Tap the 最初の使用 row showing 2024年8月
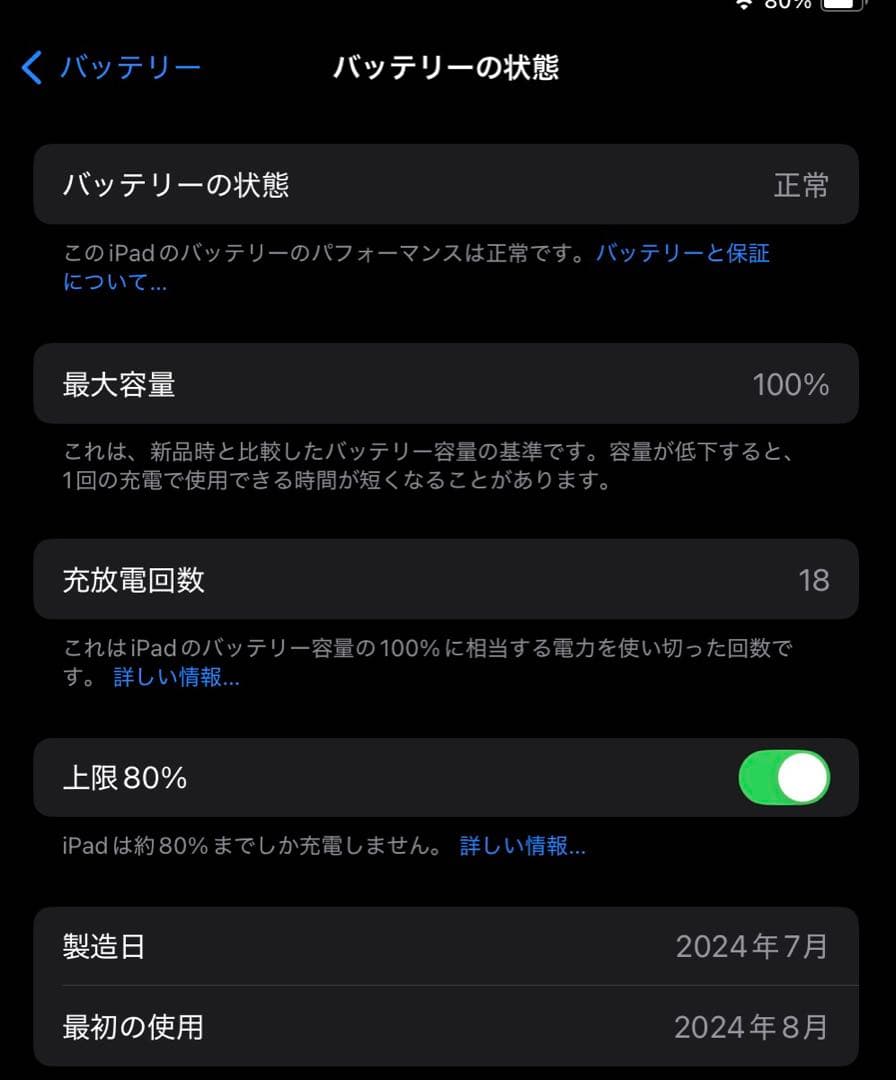This screenshot has height=1080, width=896. (x=448, y=1026)
